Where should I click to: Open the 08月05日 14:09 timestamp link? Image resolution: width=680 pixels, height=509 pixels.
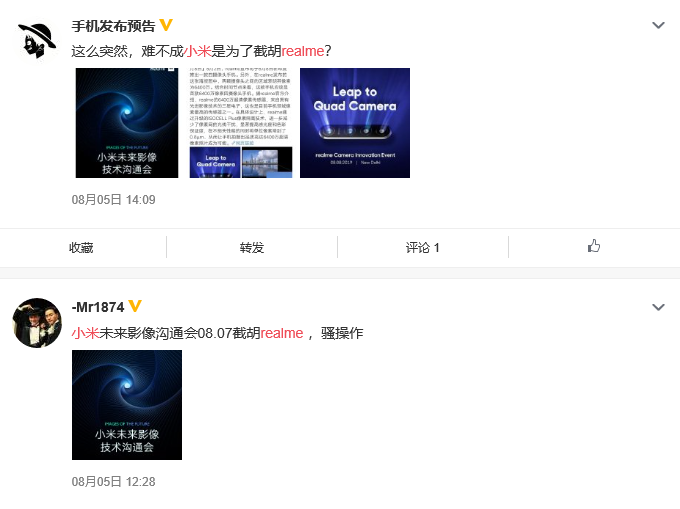point(114,200)
